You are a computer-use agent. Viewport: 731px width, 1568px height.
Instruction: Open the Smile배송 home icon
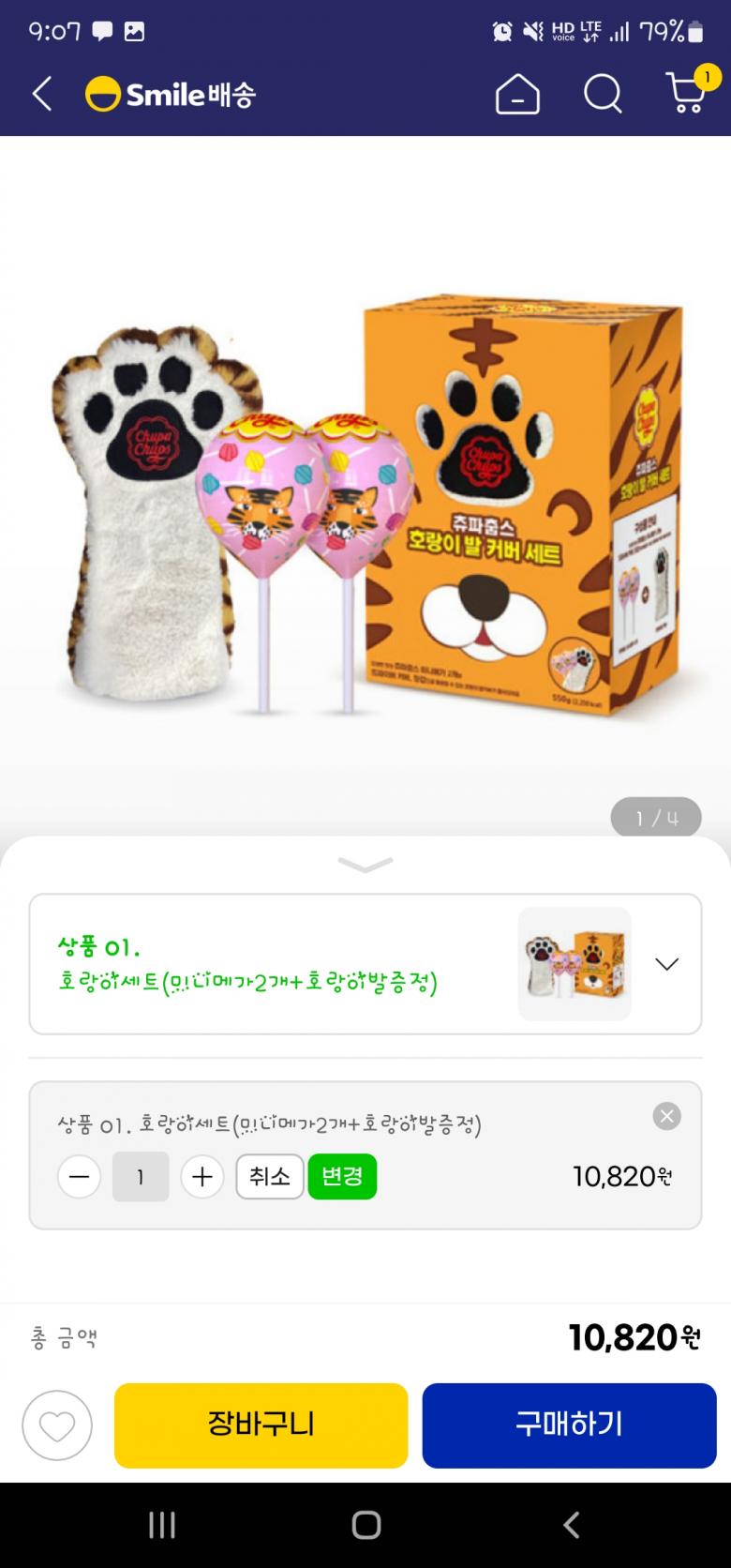[517, 95]
